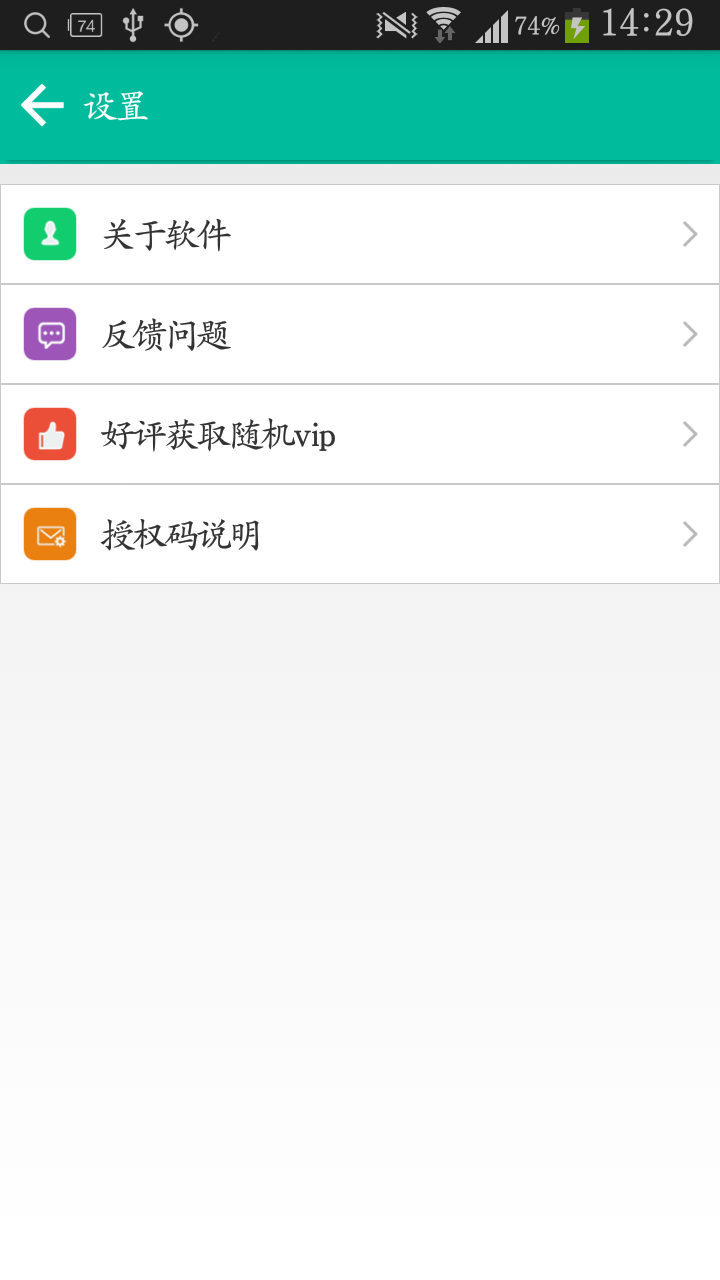Tap the charging battery icon in status bar
720x1280 pixels.
[x=575, y=24]
